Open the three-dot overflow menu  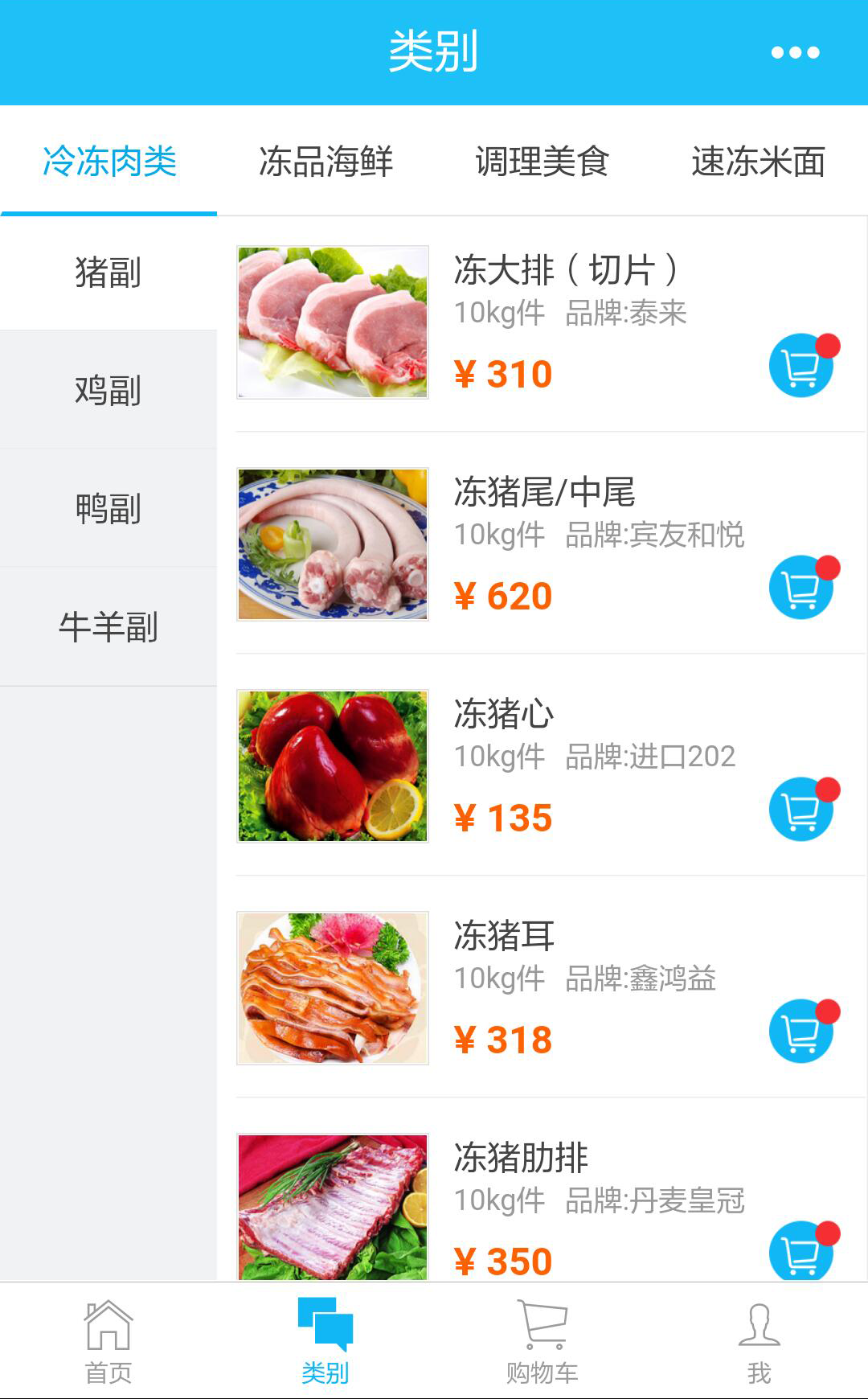(x=795, y=53)
